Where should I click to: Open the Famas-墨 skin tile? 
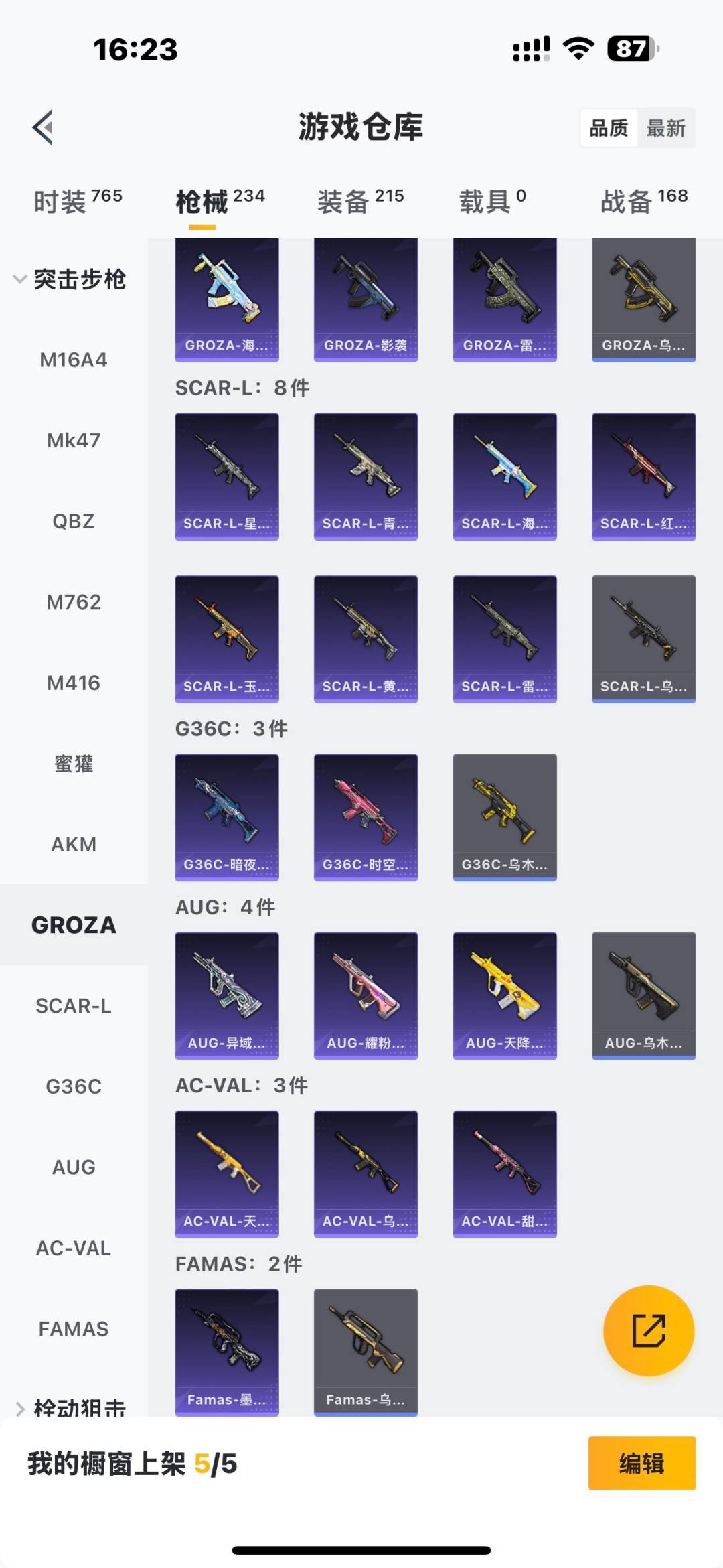(x=227, y=1350)
